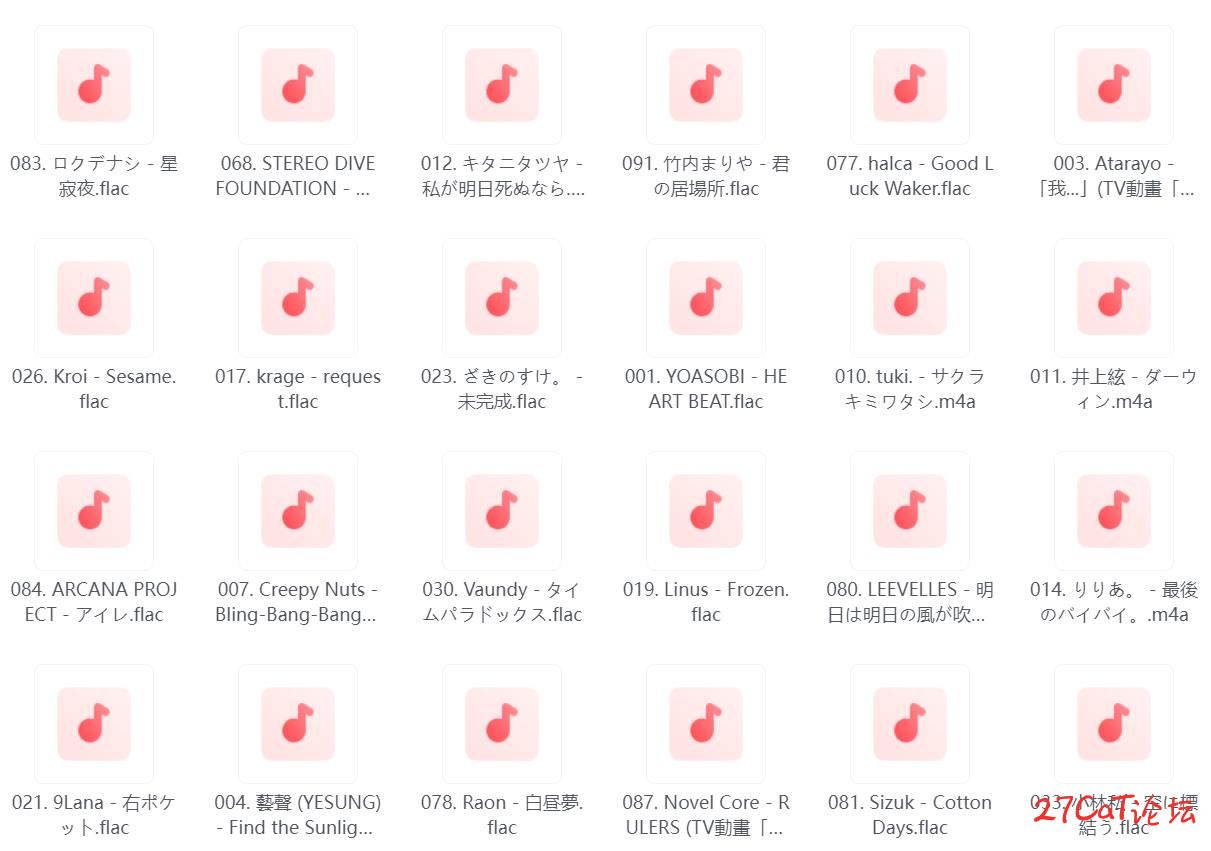Screen dimensions: 1211x851
Task: Open 091. 竹内まりや - 君の居場所.flac
Action: [x=706, y=85]
